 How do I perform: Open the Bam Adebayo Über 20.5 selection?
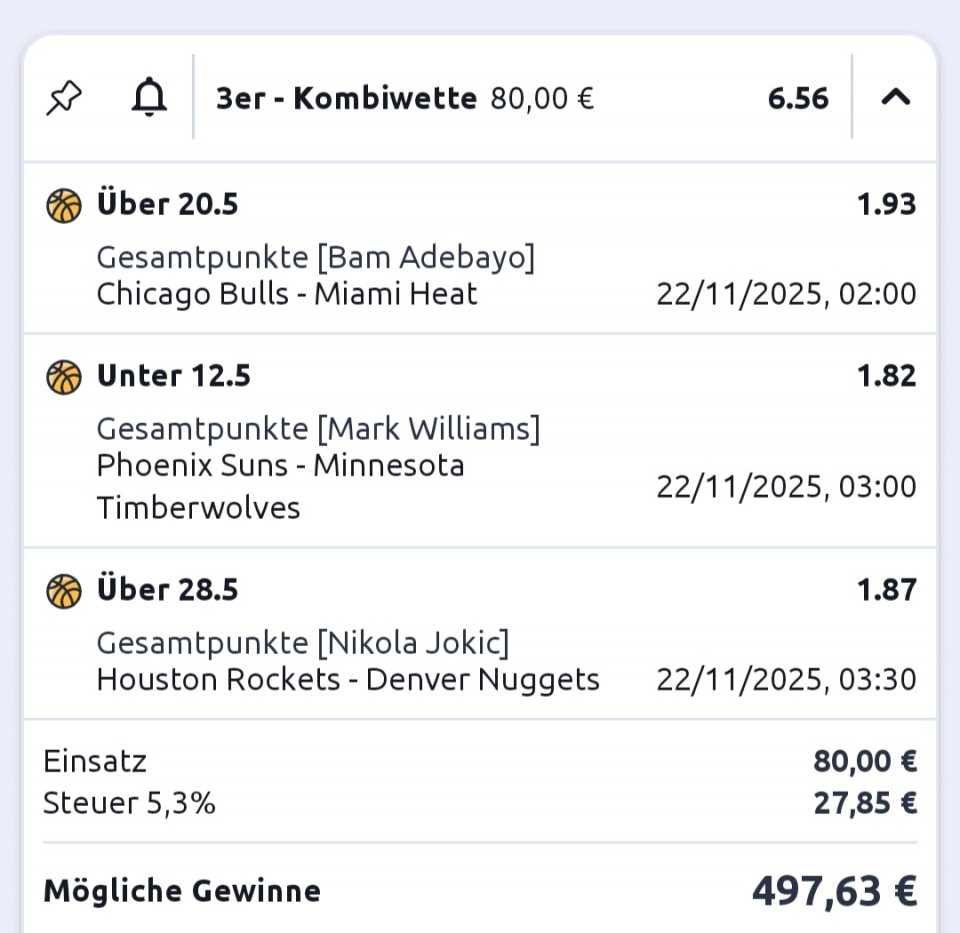pyautogui.click(x=480, y=249)
